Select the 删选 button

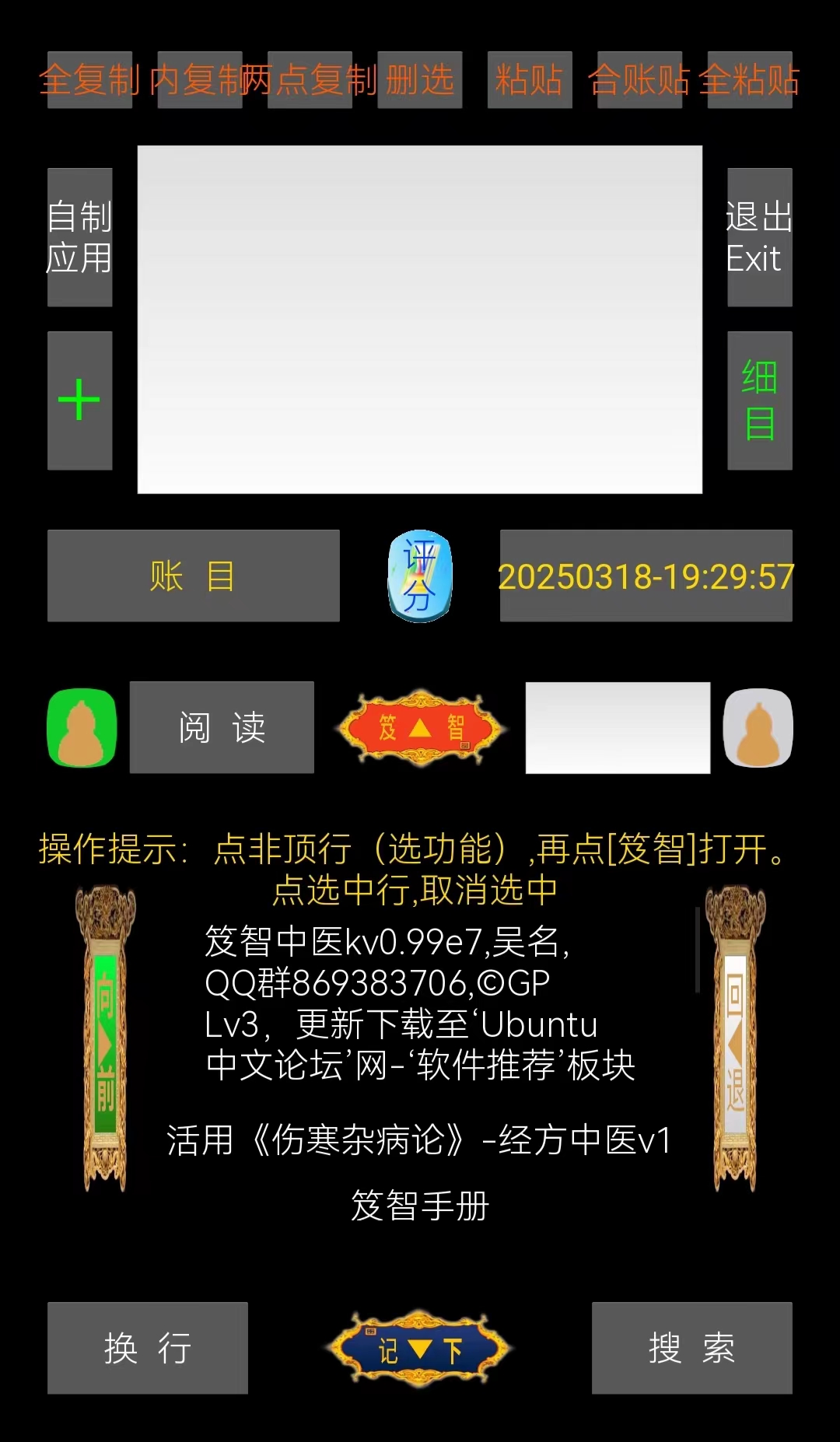[420, 80]
